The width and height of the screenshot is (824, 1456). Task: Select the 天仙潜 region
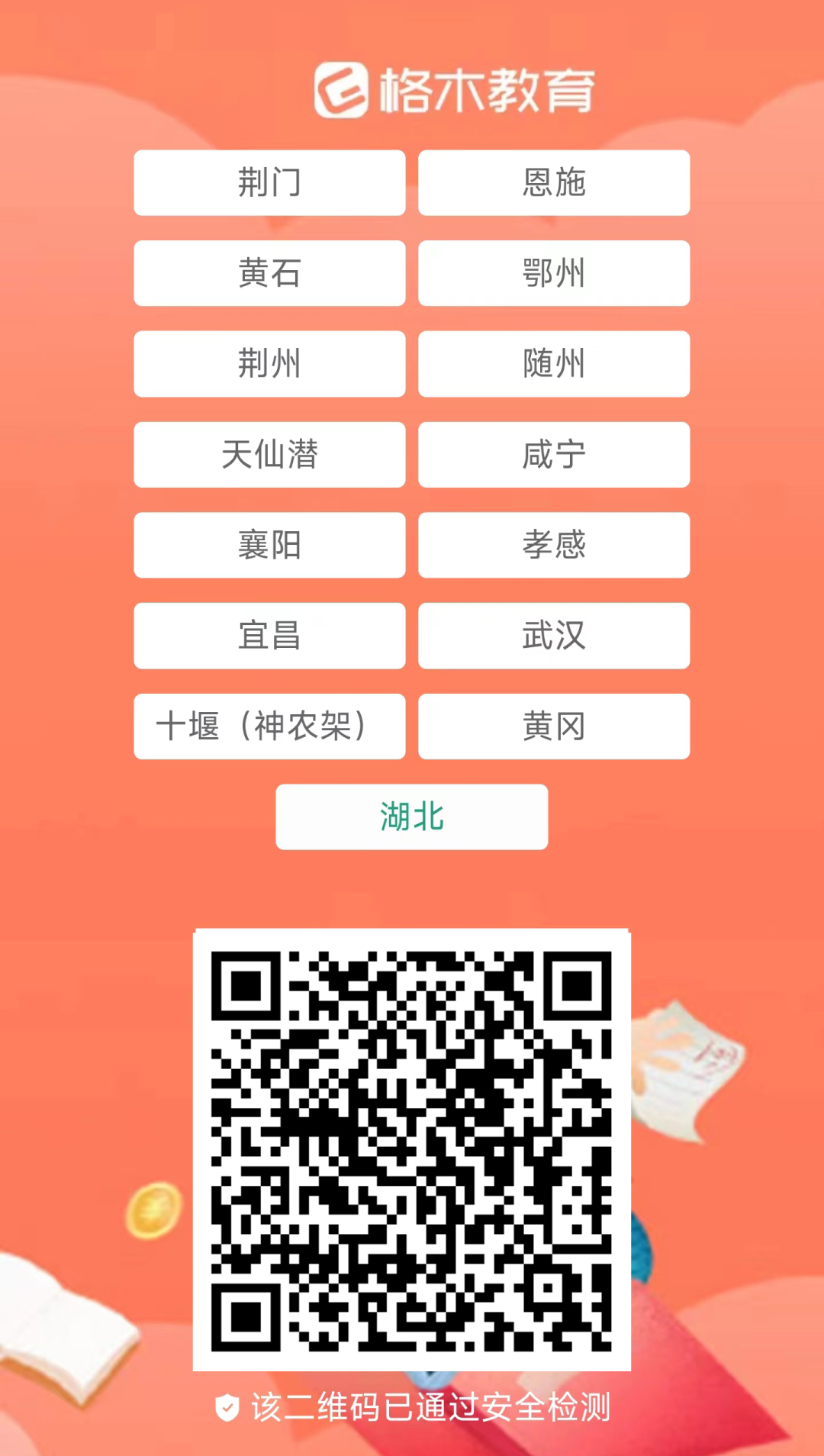[269, 455]
